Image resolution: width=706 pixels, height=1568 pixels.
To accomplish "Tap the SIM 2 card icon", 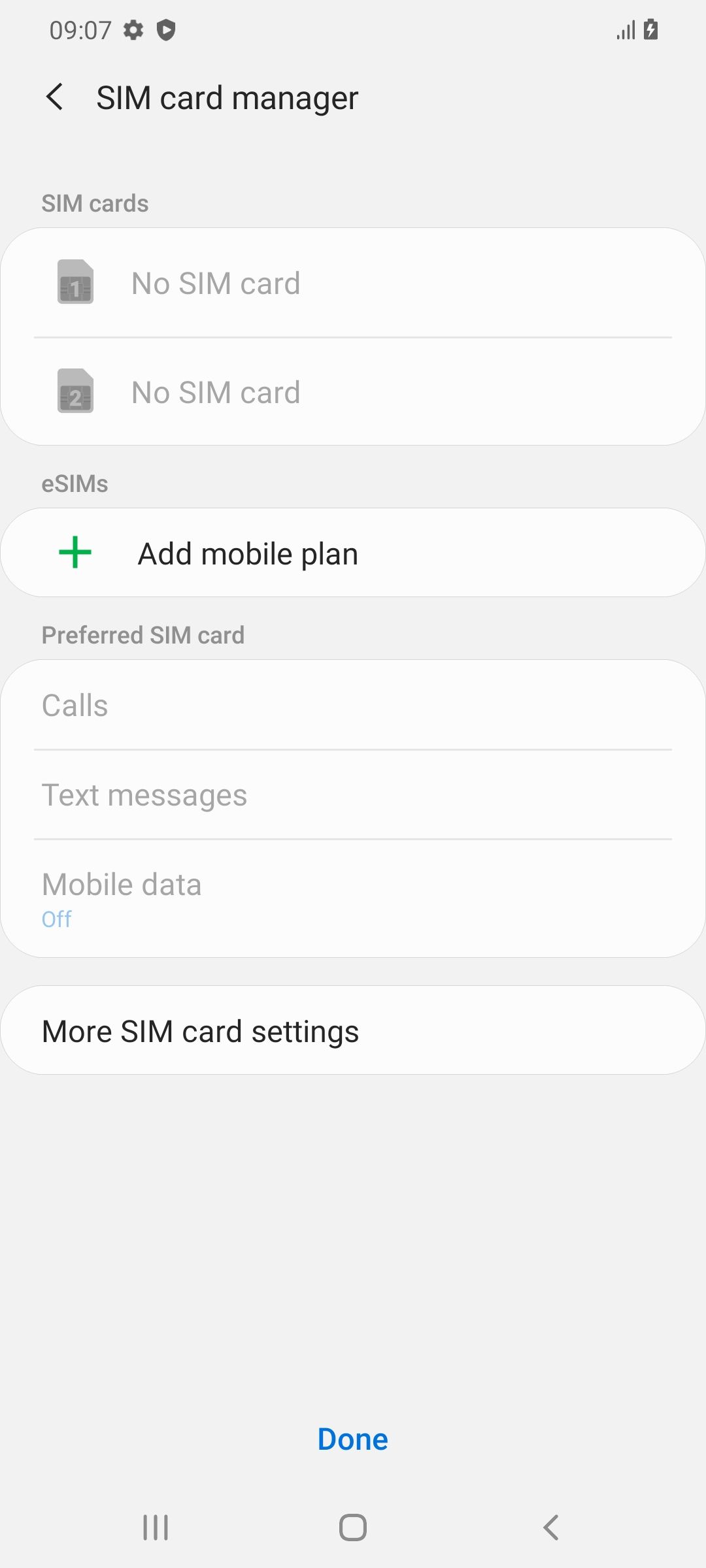I will point(74,392).
